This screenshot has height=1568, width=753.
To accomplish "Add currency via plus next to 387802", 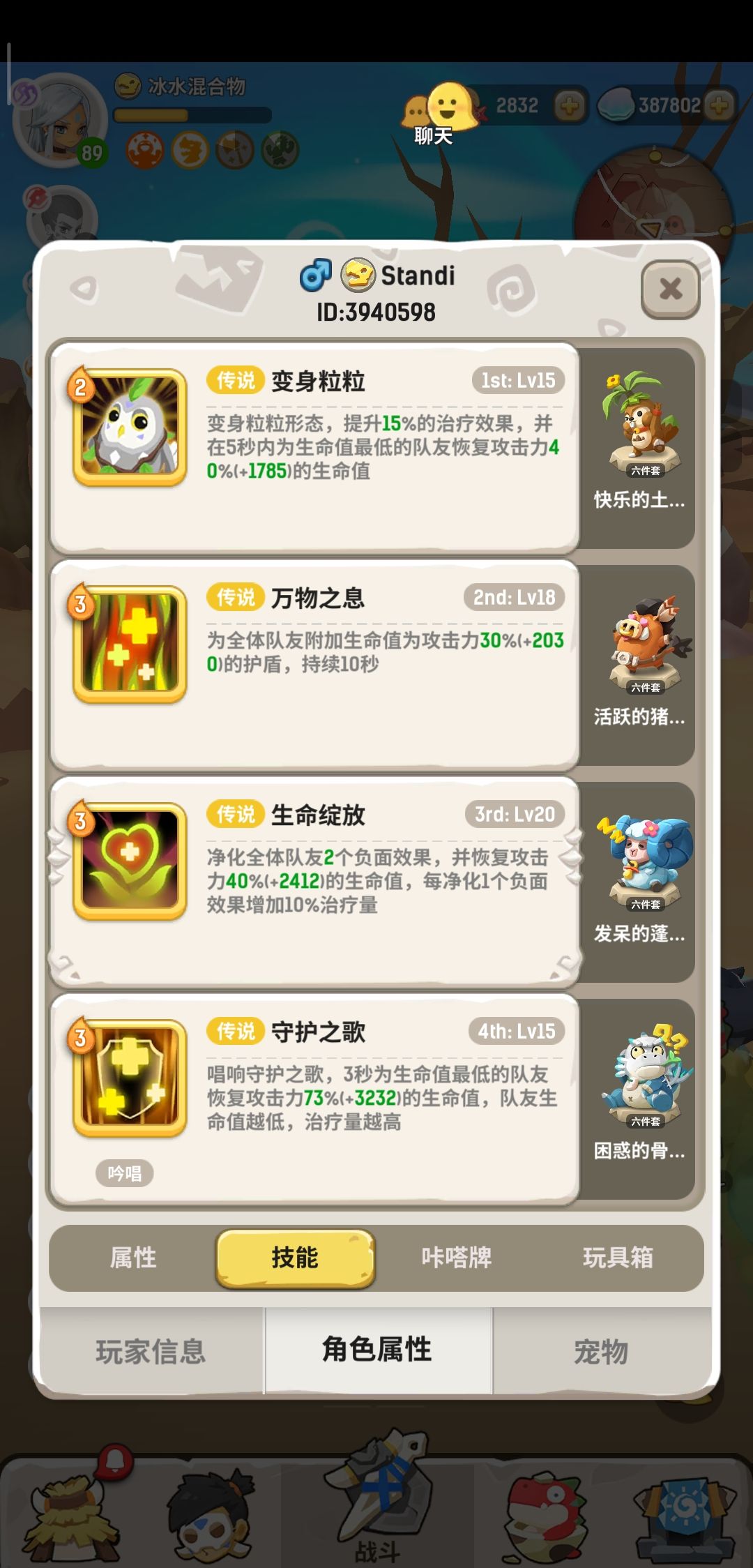I will (719, 106).
